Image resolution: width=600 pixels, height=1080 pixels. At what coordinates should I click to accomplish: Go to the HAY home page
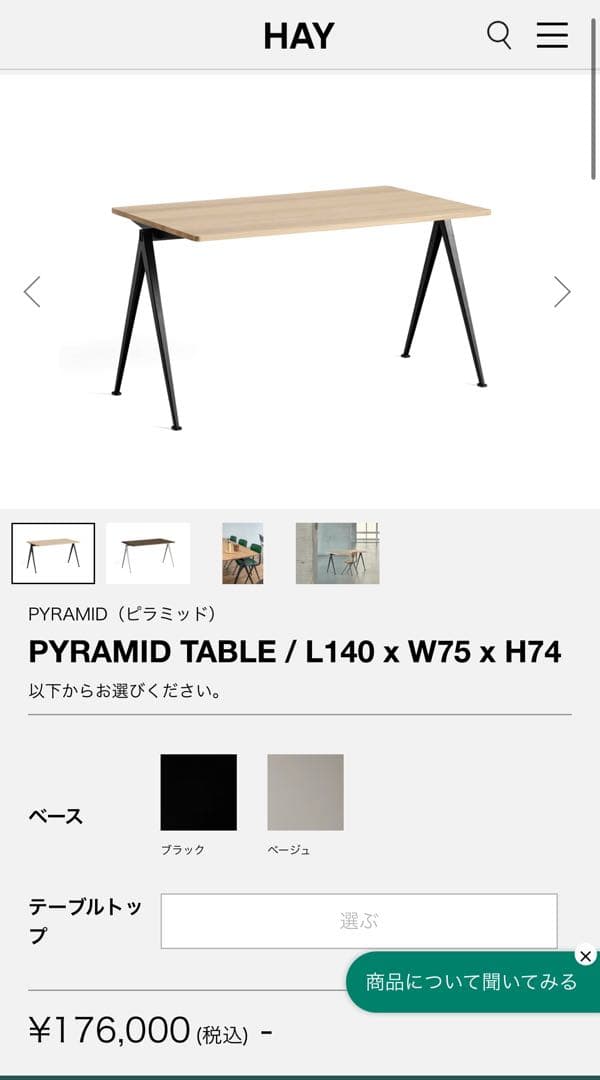click(x=298, y=36)
